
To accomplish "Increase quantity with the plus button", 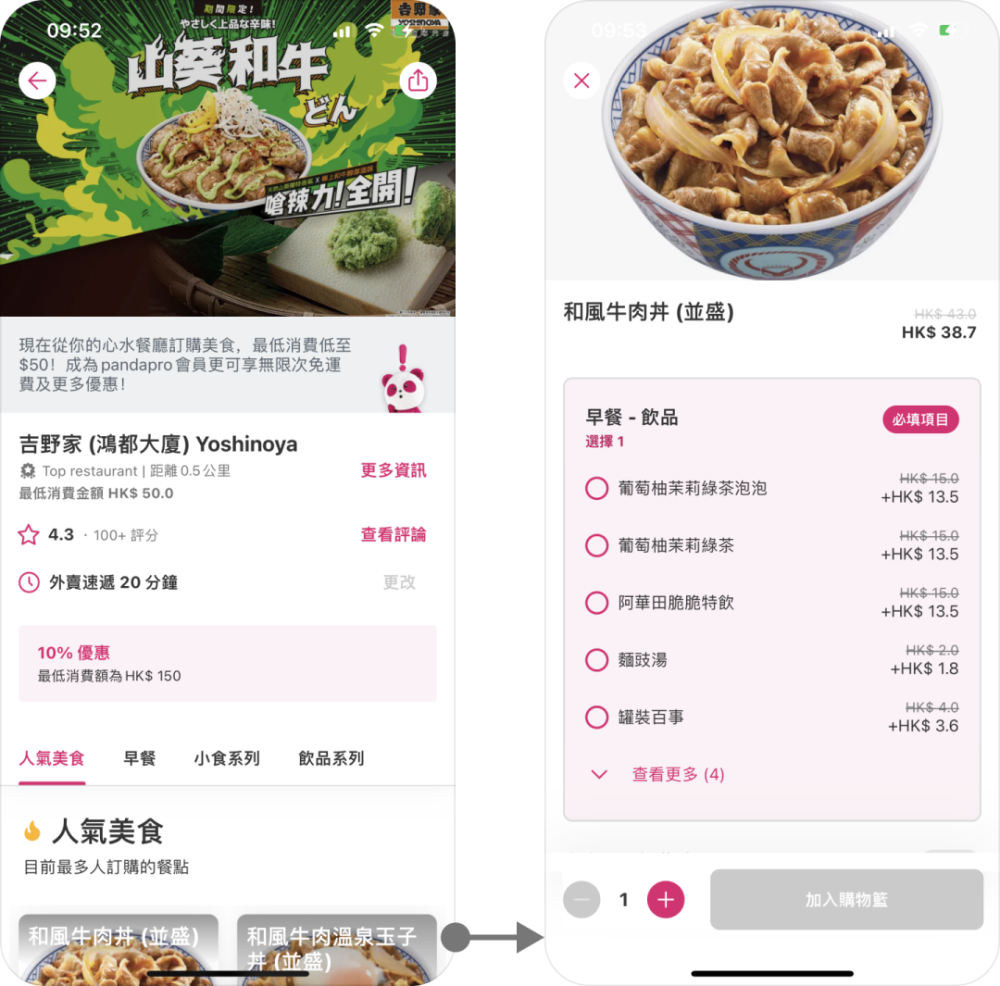I will 666,899.
